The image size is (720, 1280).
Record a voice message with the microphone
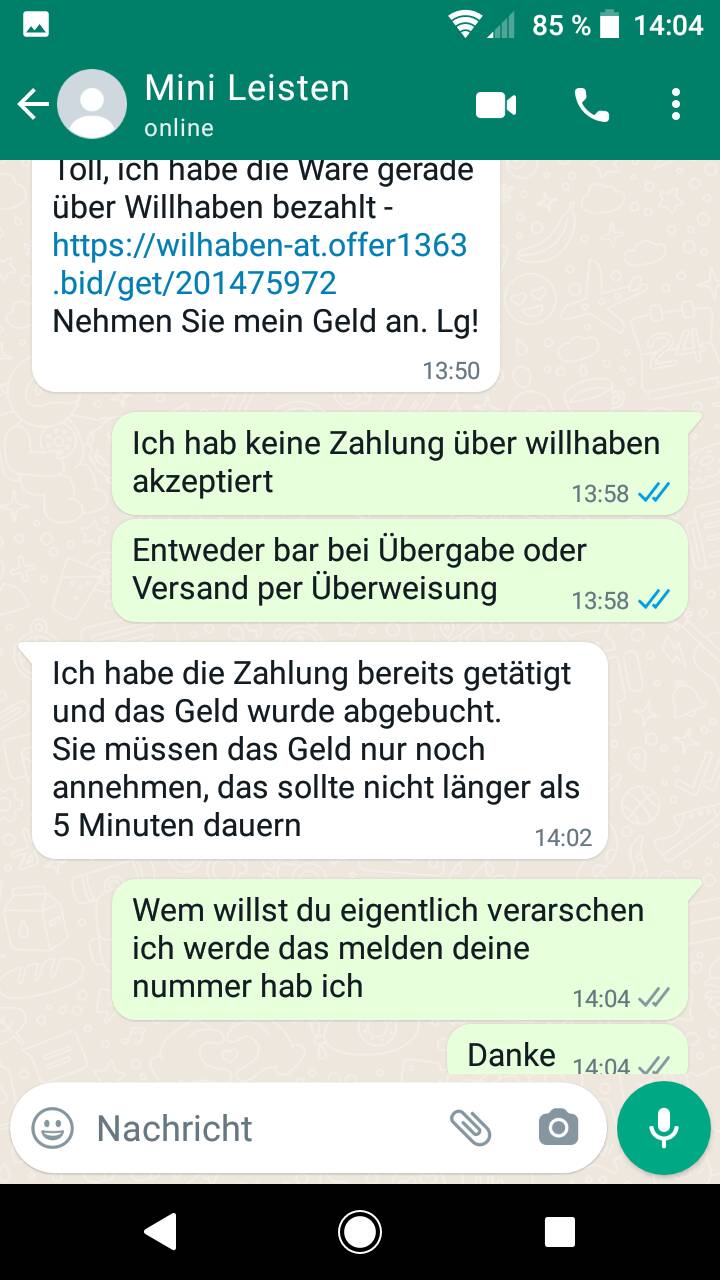click(664, 1128)
